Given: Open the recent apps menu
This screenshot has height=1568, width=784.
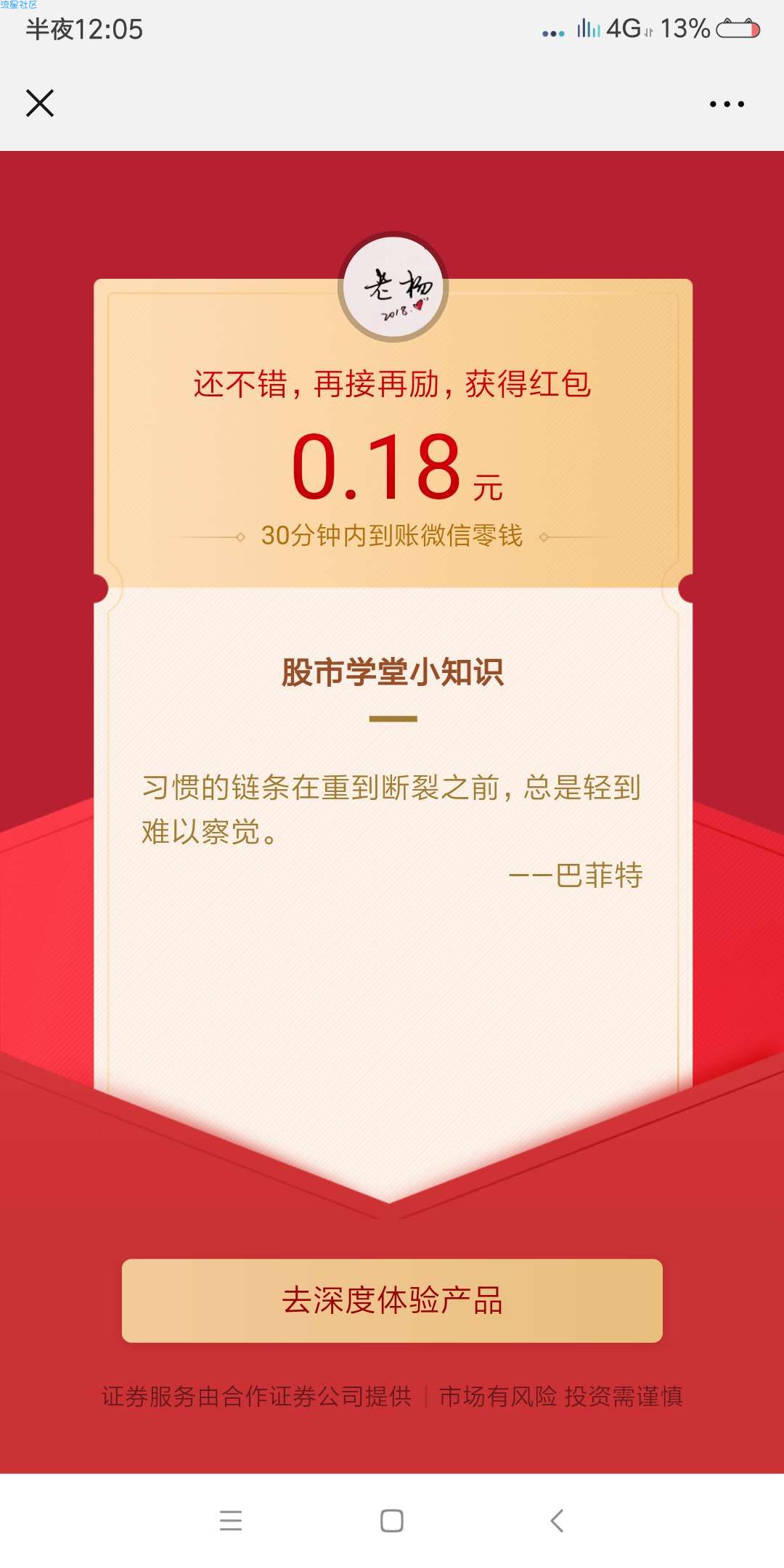Looking at the screenshot, I should pos(230,1520).
